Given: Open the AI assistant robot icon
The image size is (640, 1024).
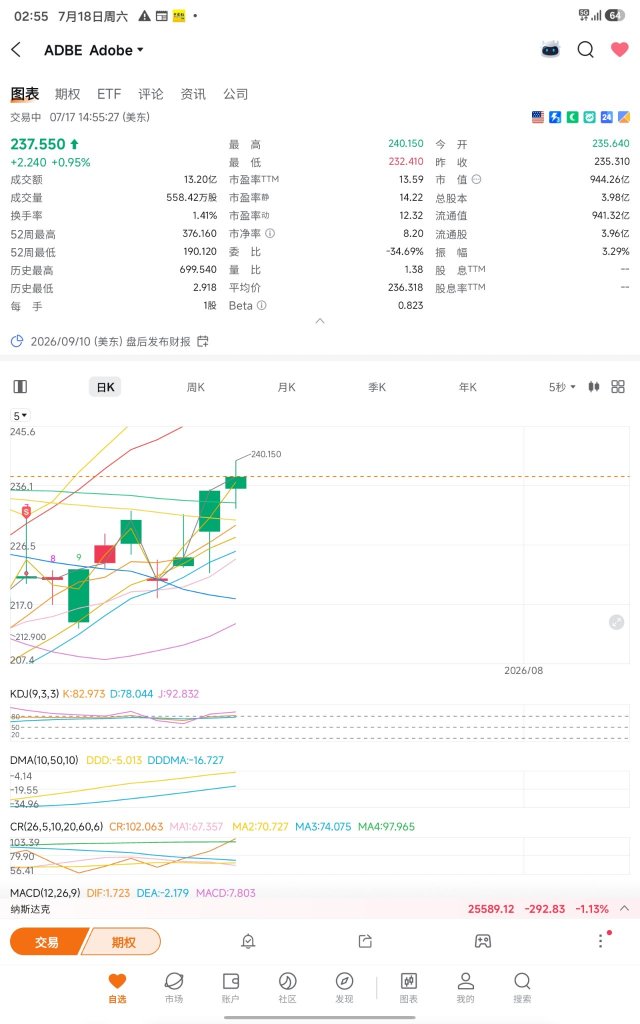Looking at the screenshot, I should coord(551,50).
